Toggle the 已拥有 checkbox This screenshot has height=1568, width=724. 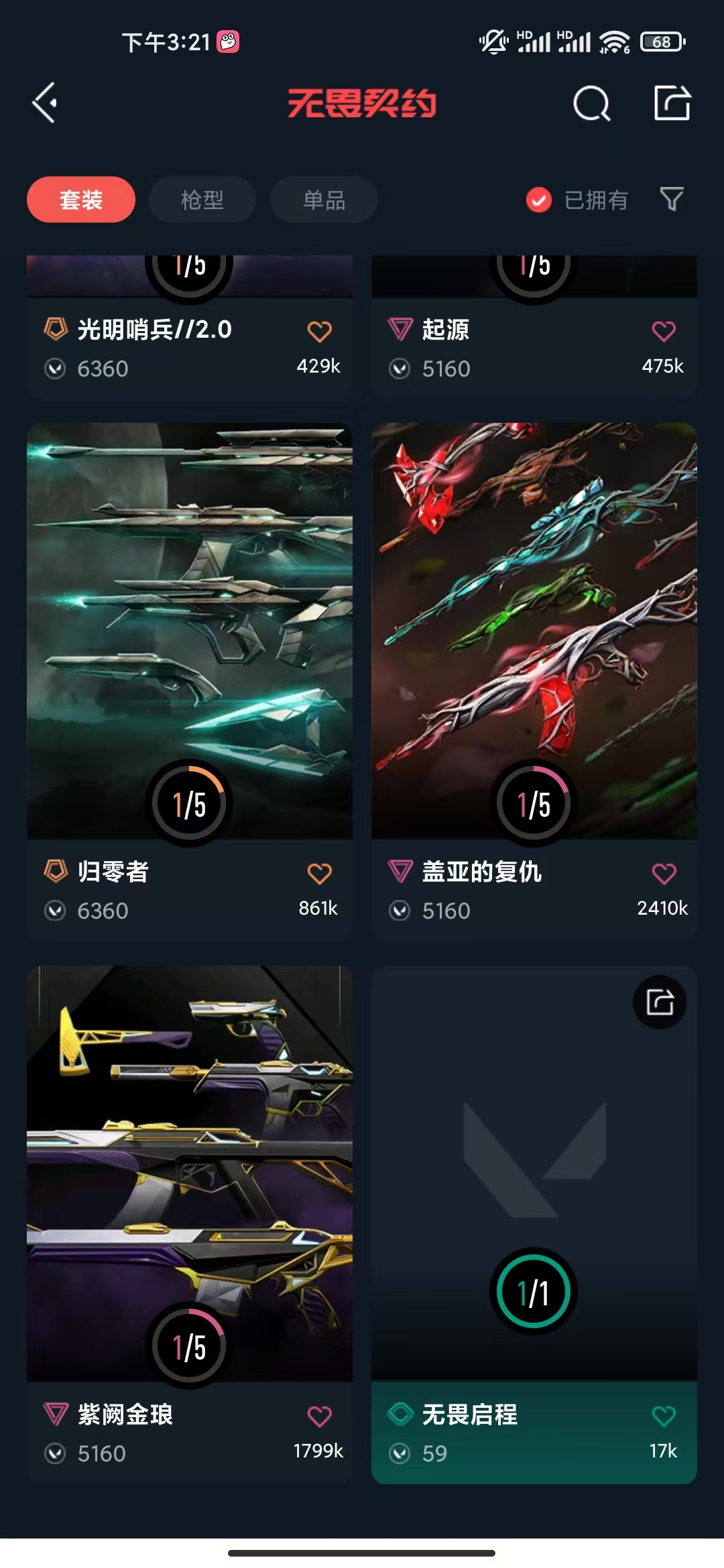pyautogui.click(x=538, y=200)
